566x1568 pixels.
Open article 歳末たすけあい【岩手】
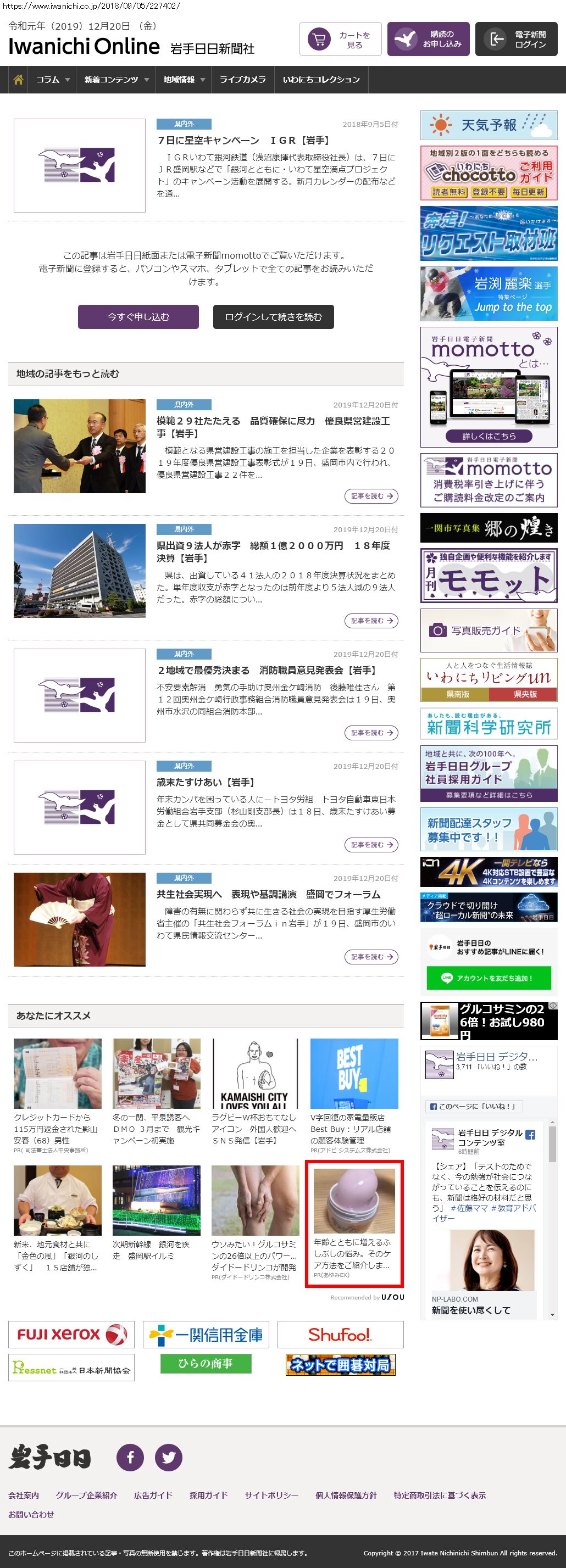tap(206, 782)
